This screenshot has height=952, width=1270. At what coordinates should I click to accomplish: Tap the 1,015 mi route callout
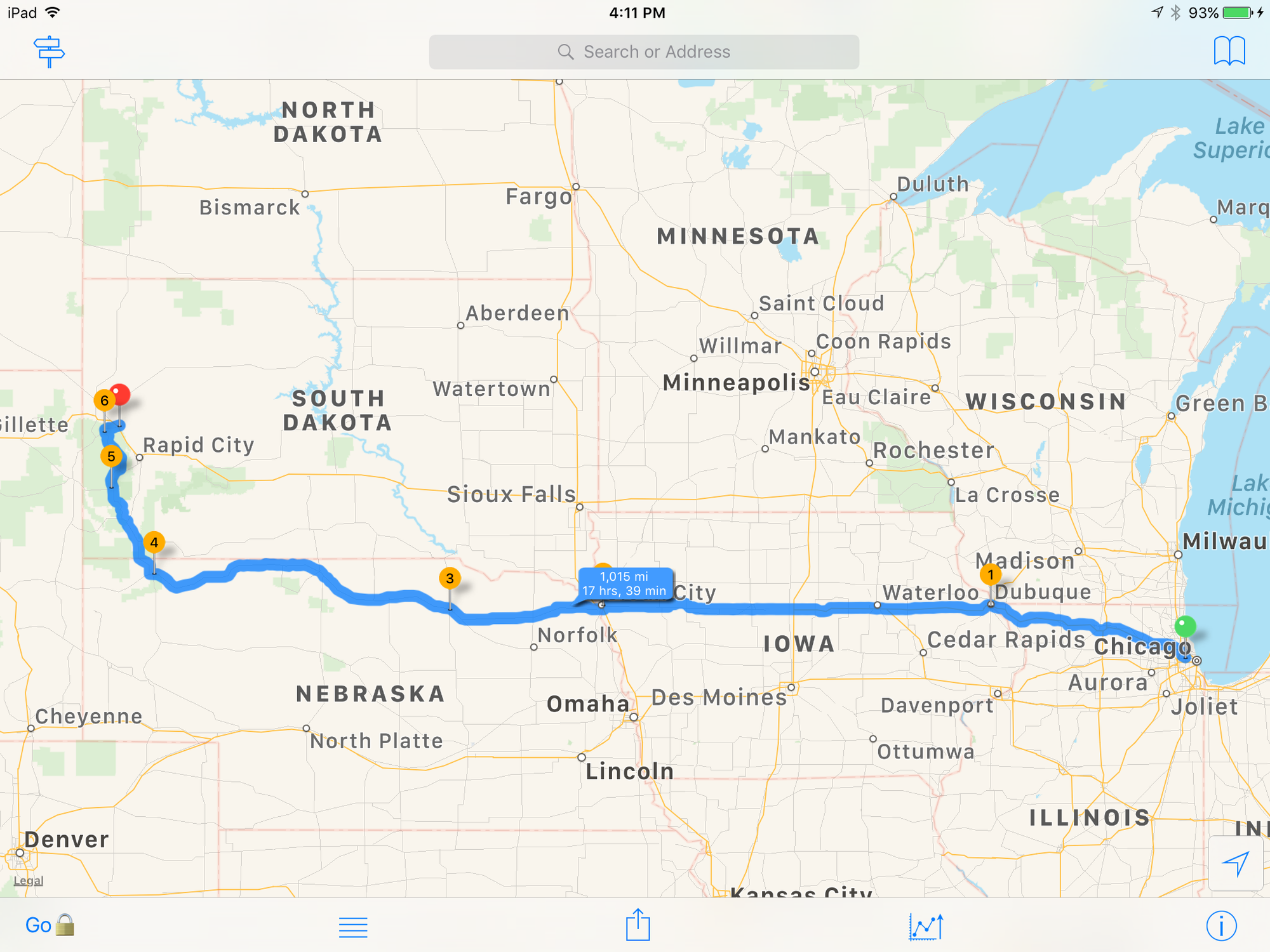(625, 584)
